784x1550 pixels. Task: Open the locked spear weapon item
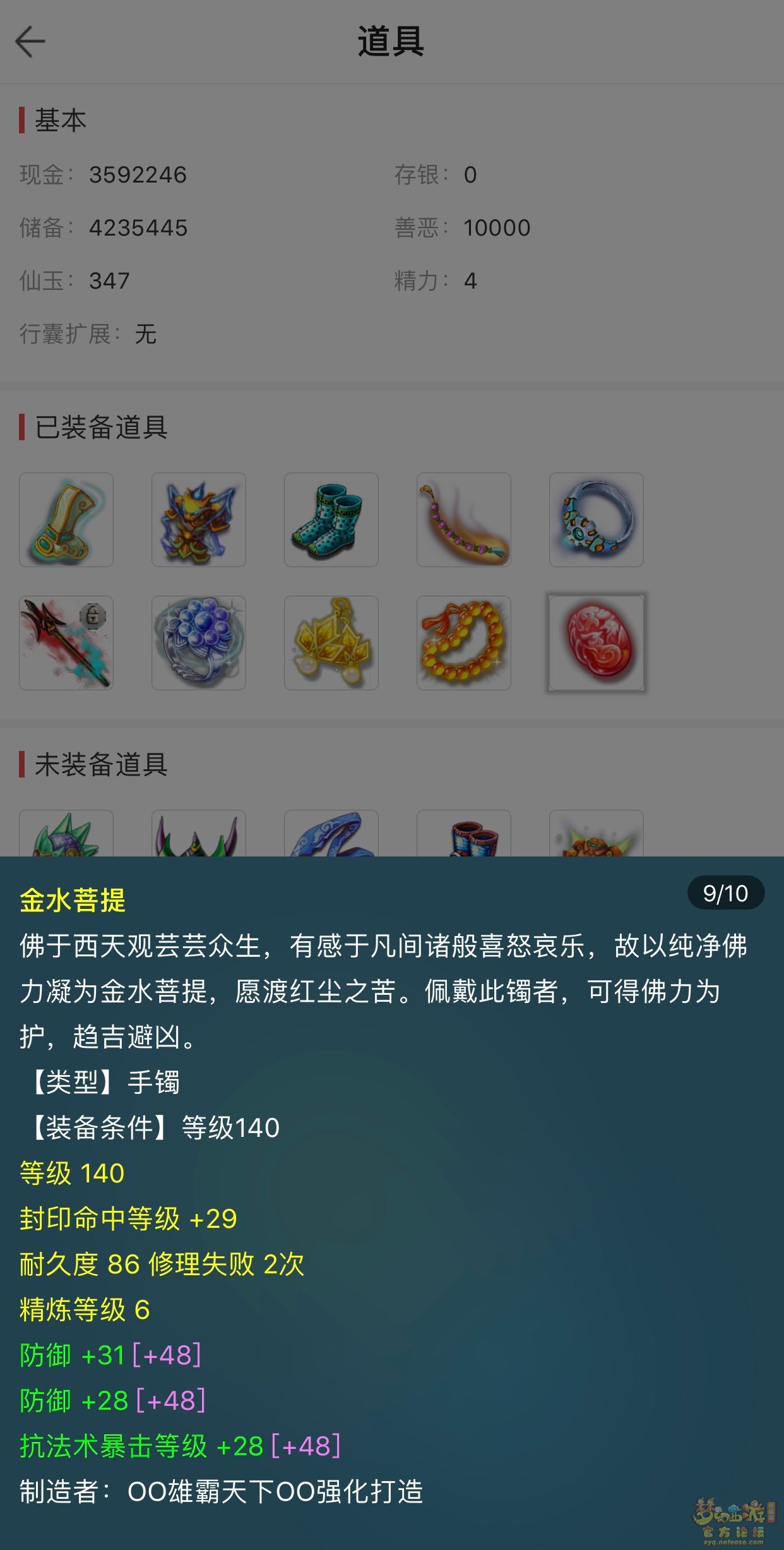(66, 643)
